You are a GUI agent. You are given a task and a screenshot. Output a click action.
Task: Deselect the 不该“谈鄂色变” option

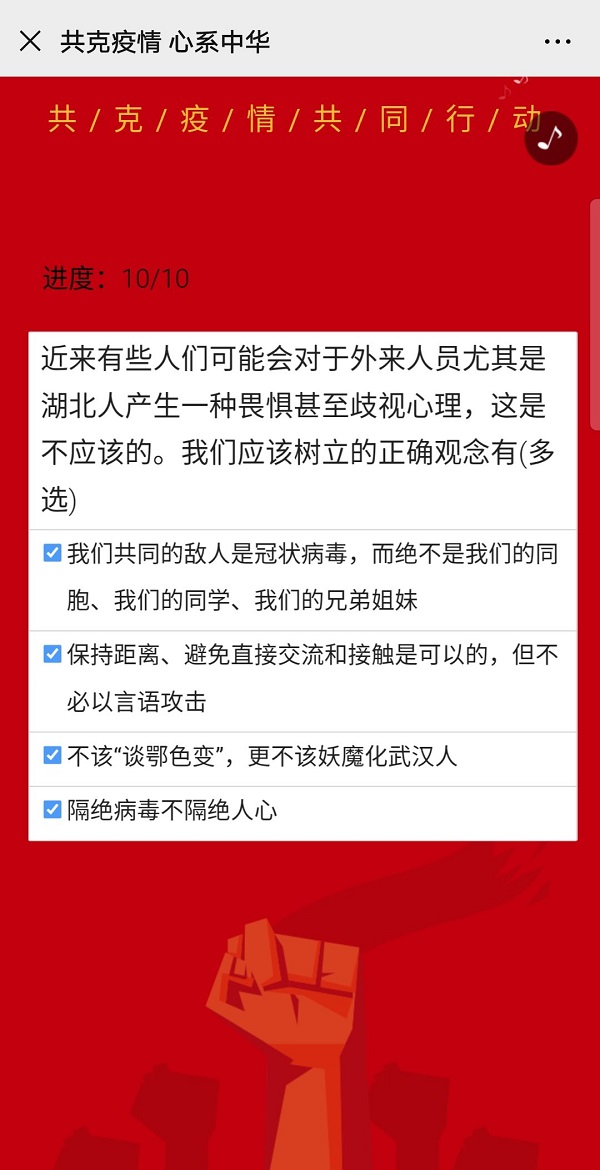pos(53,756)
